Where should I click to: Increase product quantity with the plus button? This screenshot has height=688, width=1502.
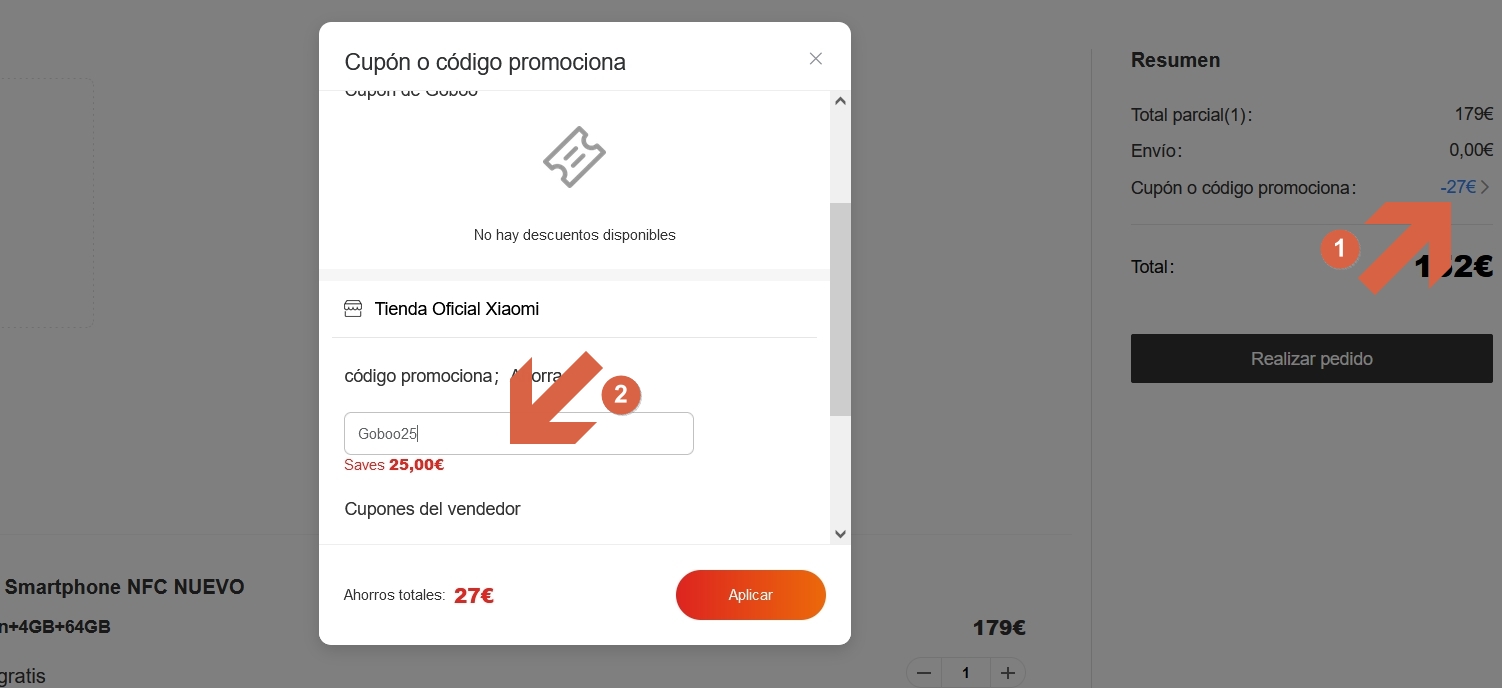[1008, 673]
